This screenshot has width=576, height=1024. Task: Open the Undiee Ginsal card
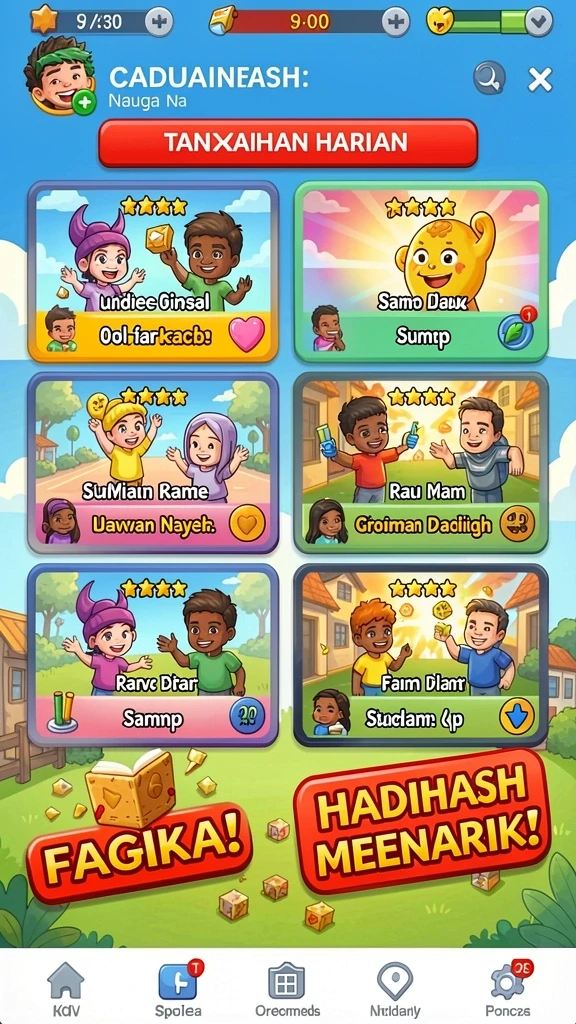point(153,271)
